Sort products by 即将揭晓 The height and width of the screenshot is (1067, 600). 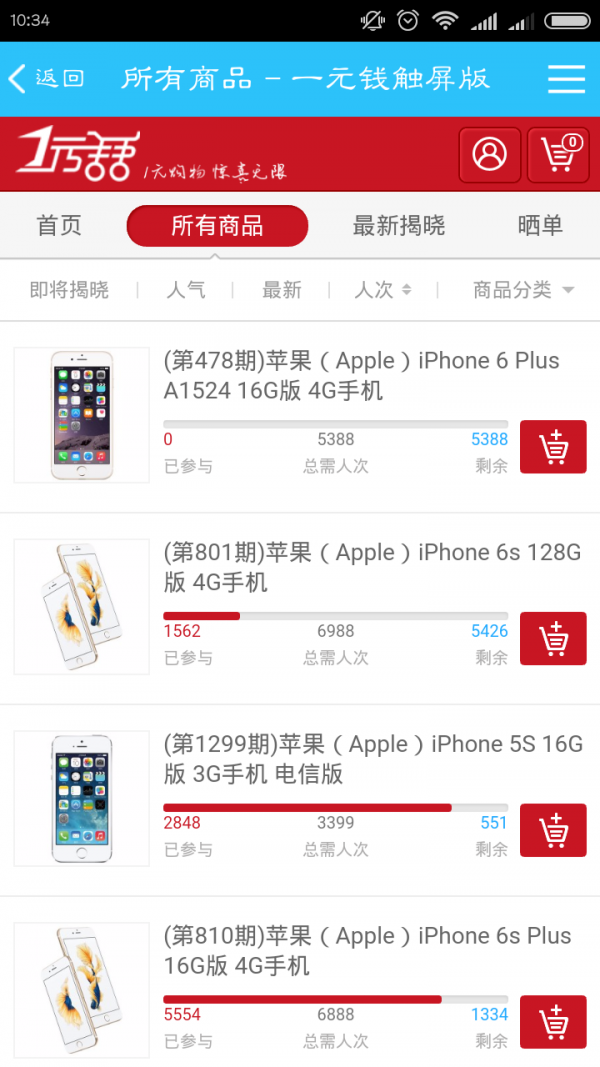pos(69,290)
